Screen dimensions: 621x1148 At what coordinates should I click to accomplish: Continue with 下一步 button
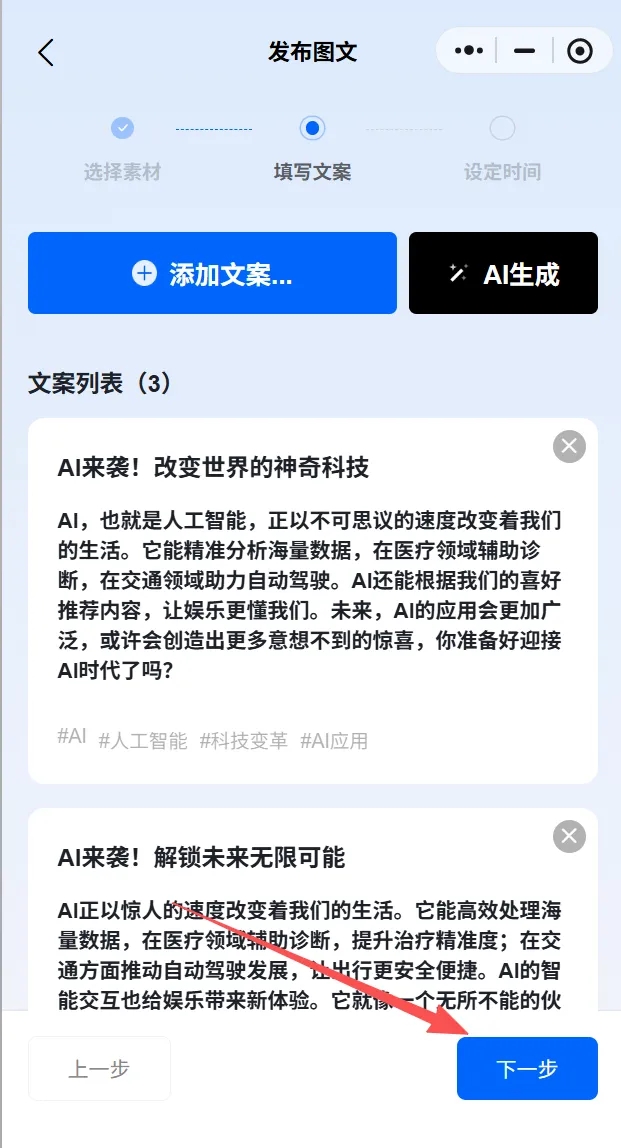tap(527, 1069)
